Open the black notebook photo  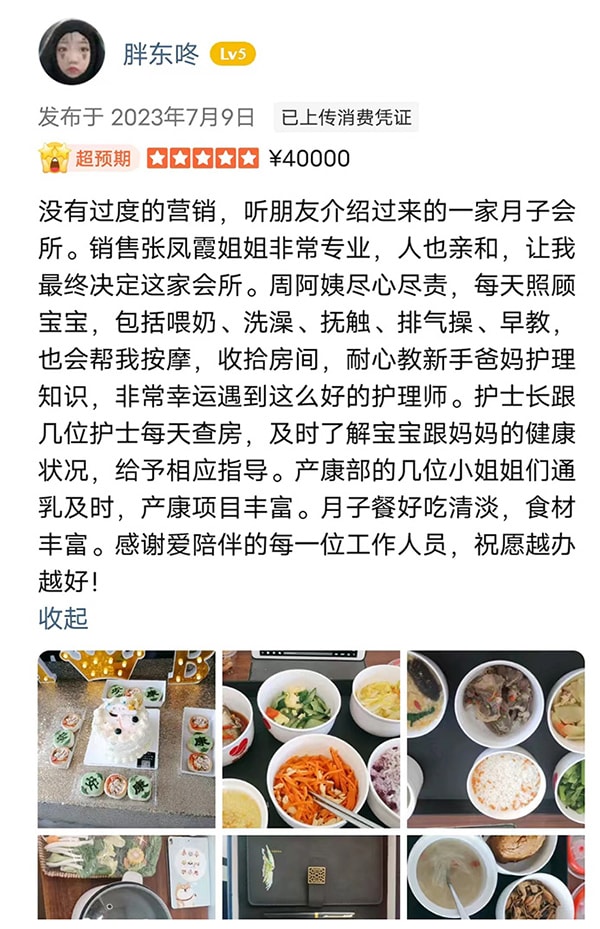(x=310, y=877)
